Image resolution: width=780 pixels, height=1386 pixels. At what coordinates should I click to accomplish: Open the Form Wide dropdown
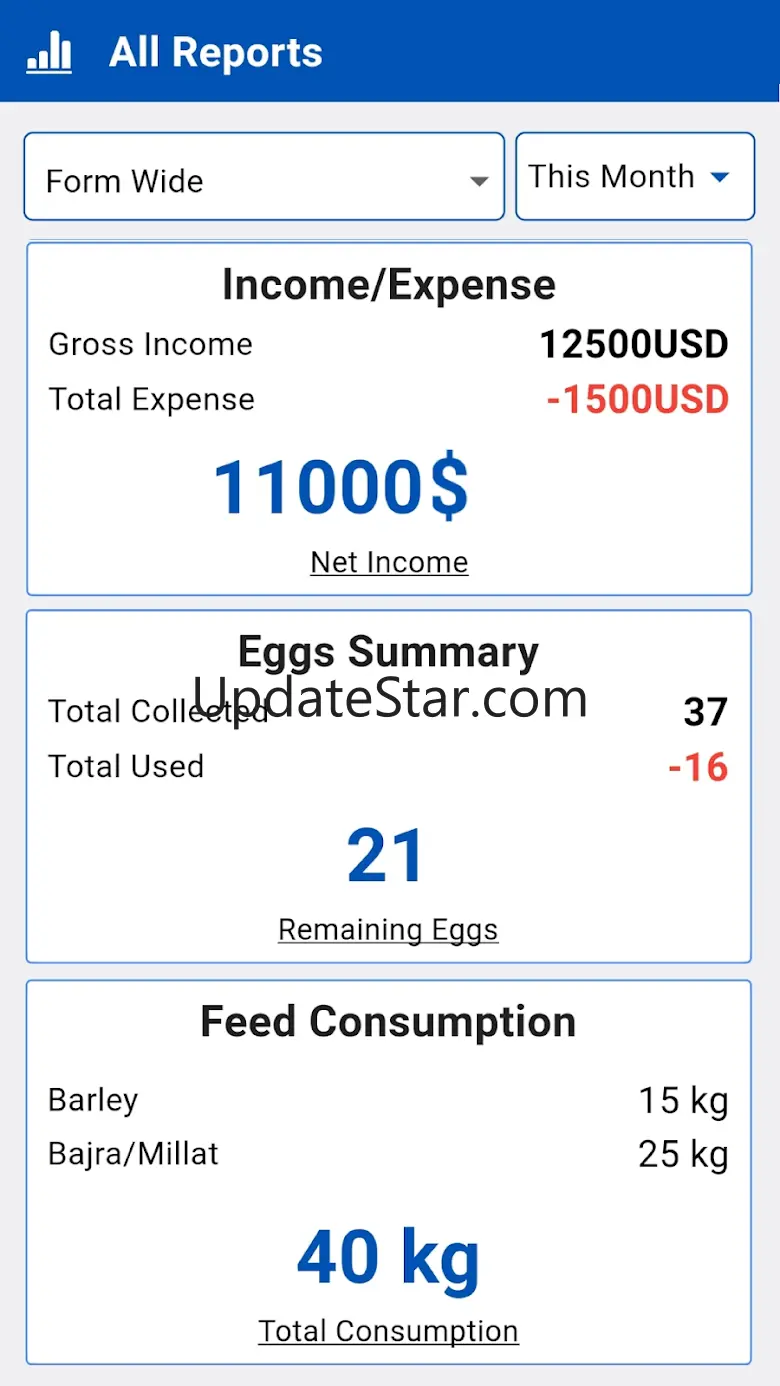pos(264,181)
